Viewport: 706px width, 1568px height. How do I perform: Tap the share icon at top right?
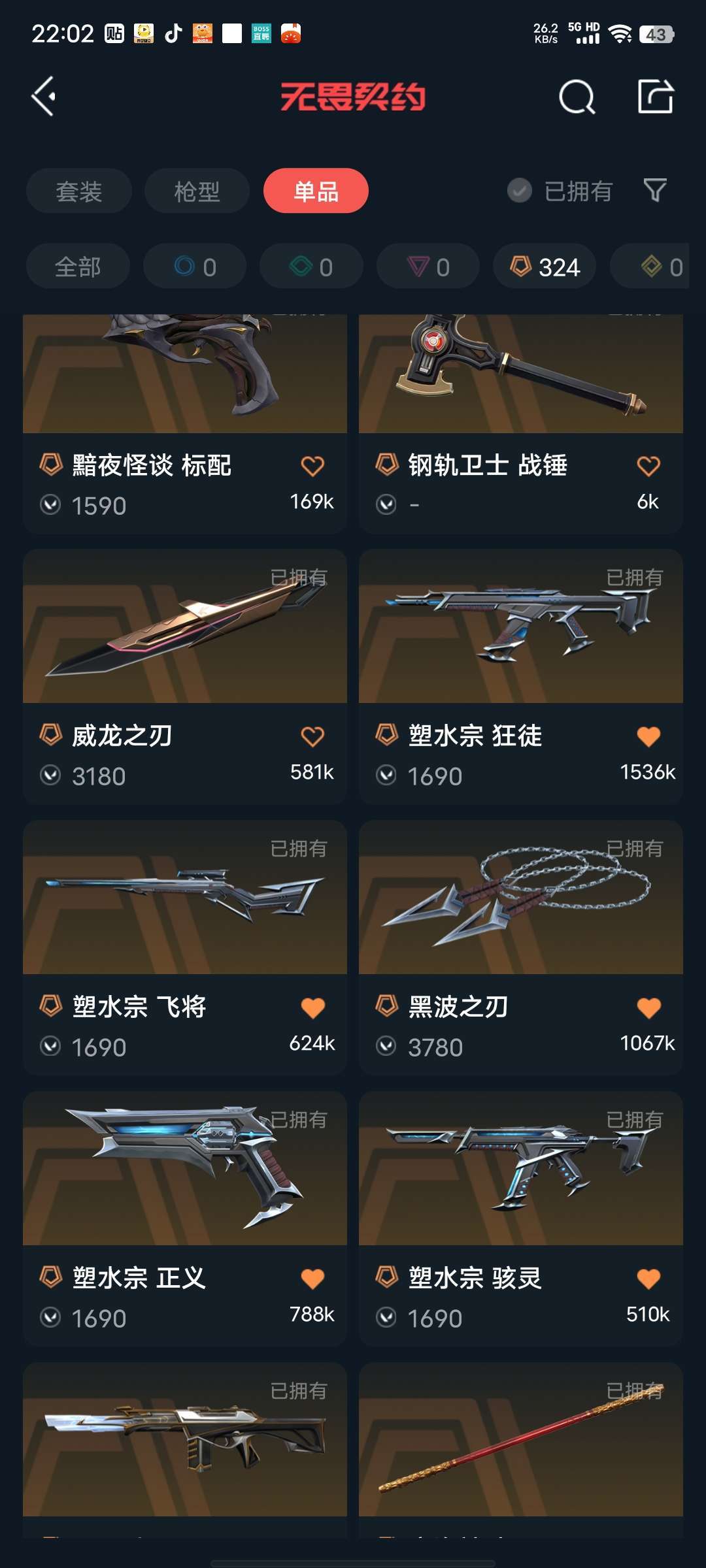pyautogui.click(x=656, y=97)
